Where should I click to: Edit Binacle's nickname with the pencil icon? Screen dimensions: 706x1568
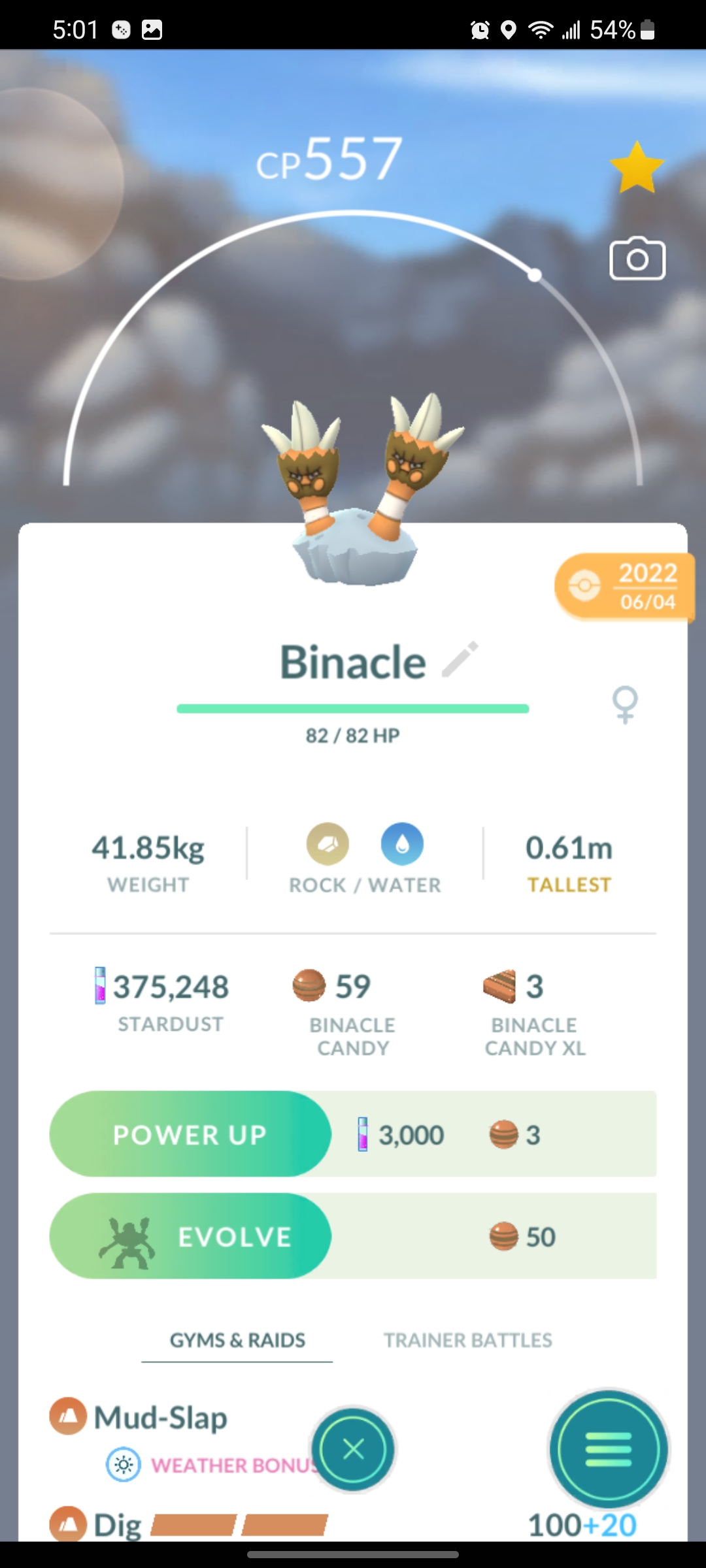(460, 659)
